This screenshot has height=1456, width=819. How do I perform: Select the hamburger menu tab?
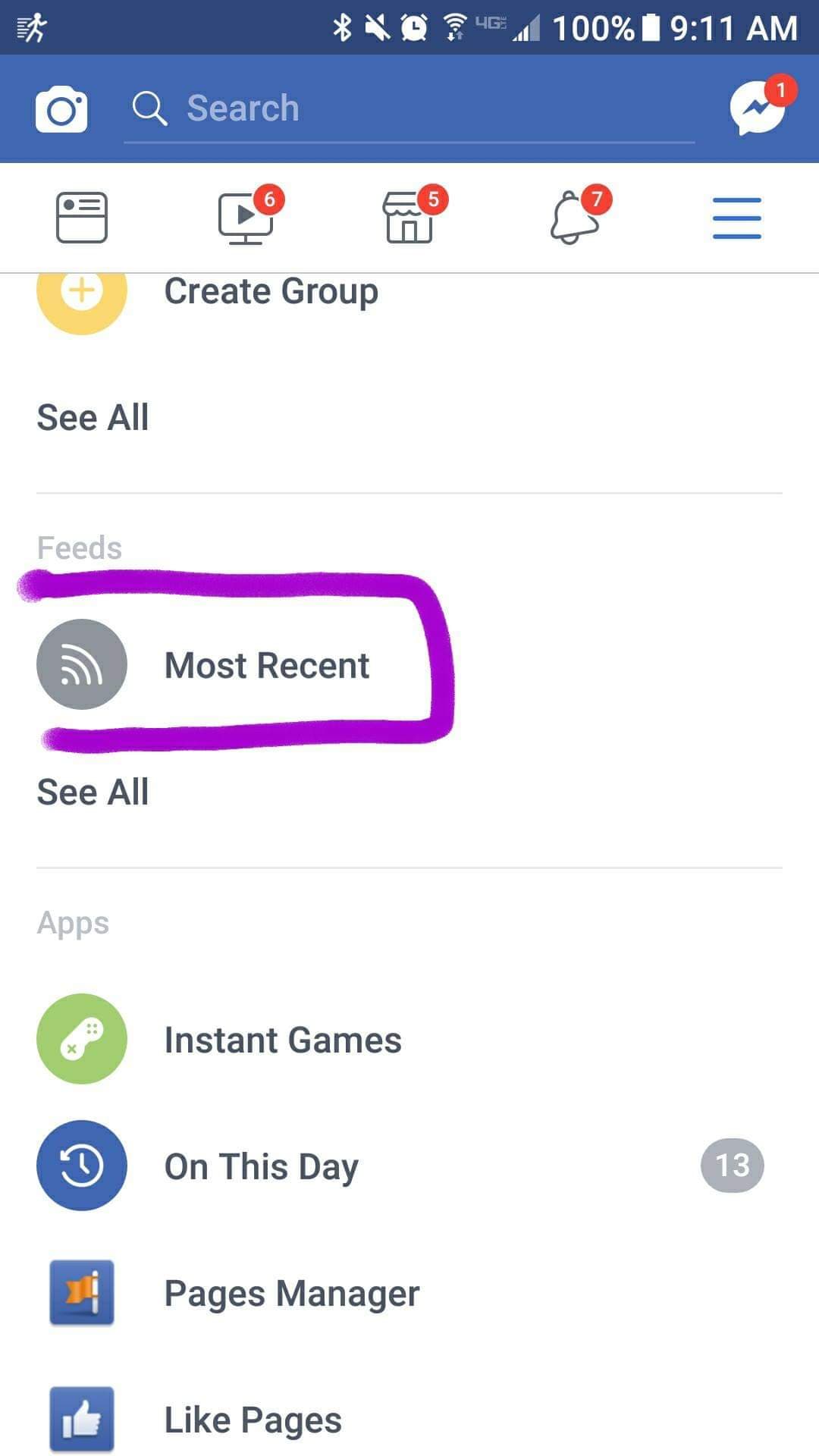(x=736, y=218)
